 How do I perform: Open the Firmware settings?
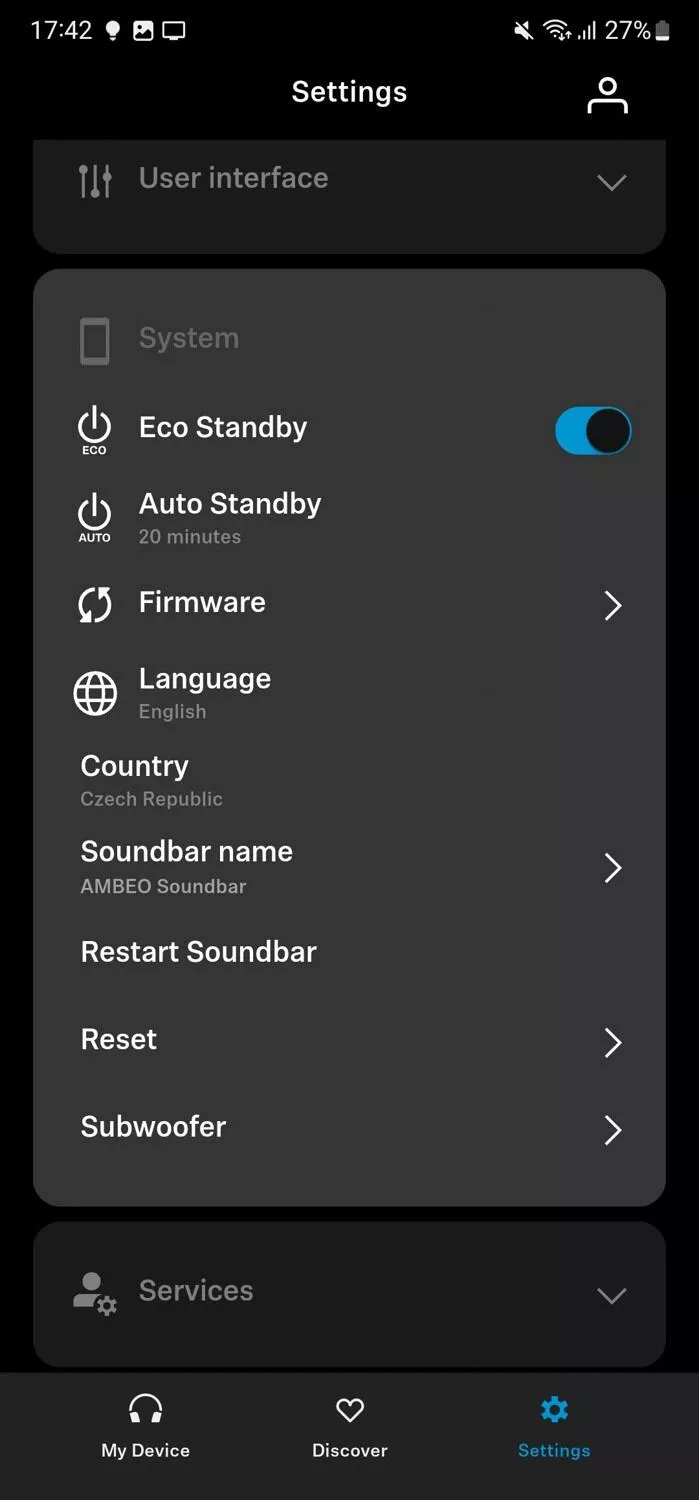(349, 604)
